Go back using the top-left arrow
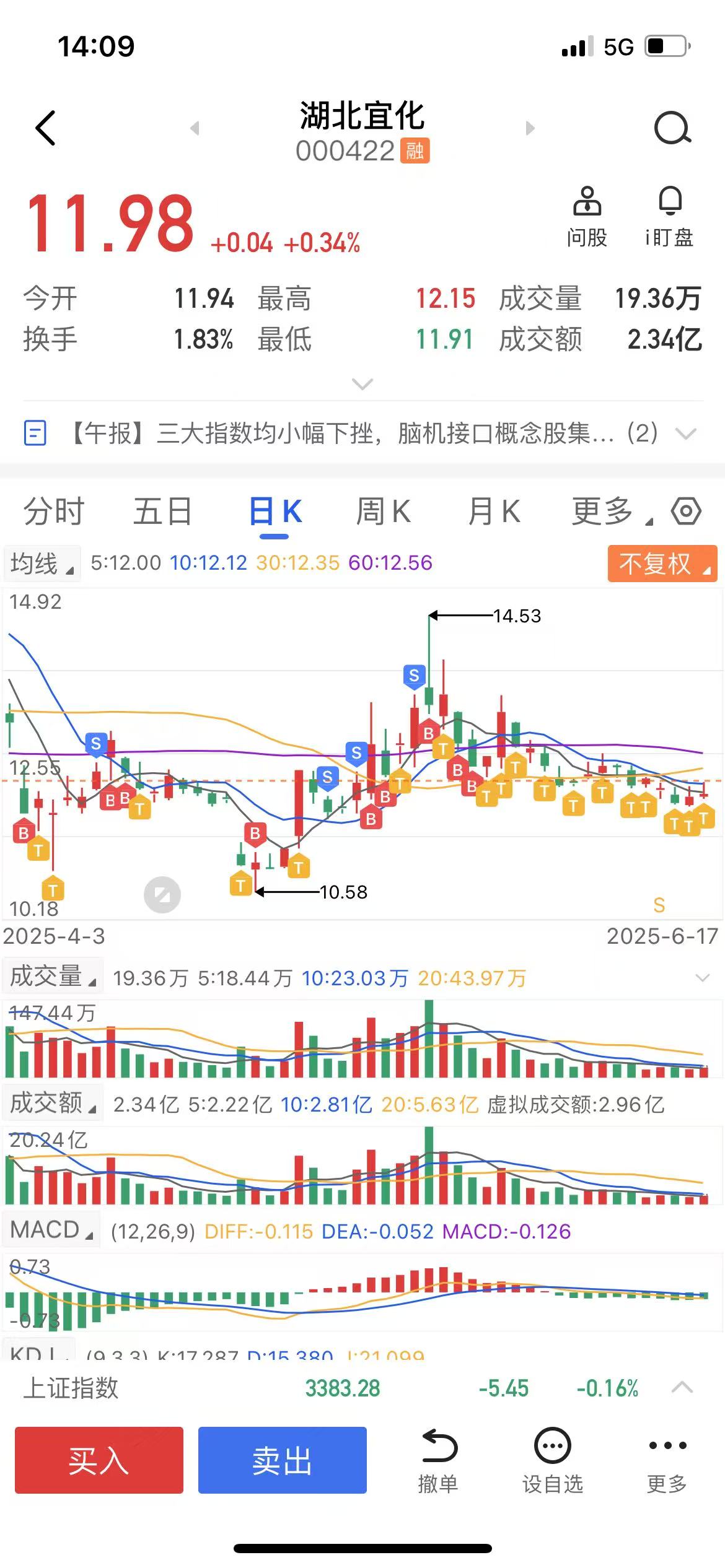The image size is (725, 1568). coord(45,128)
